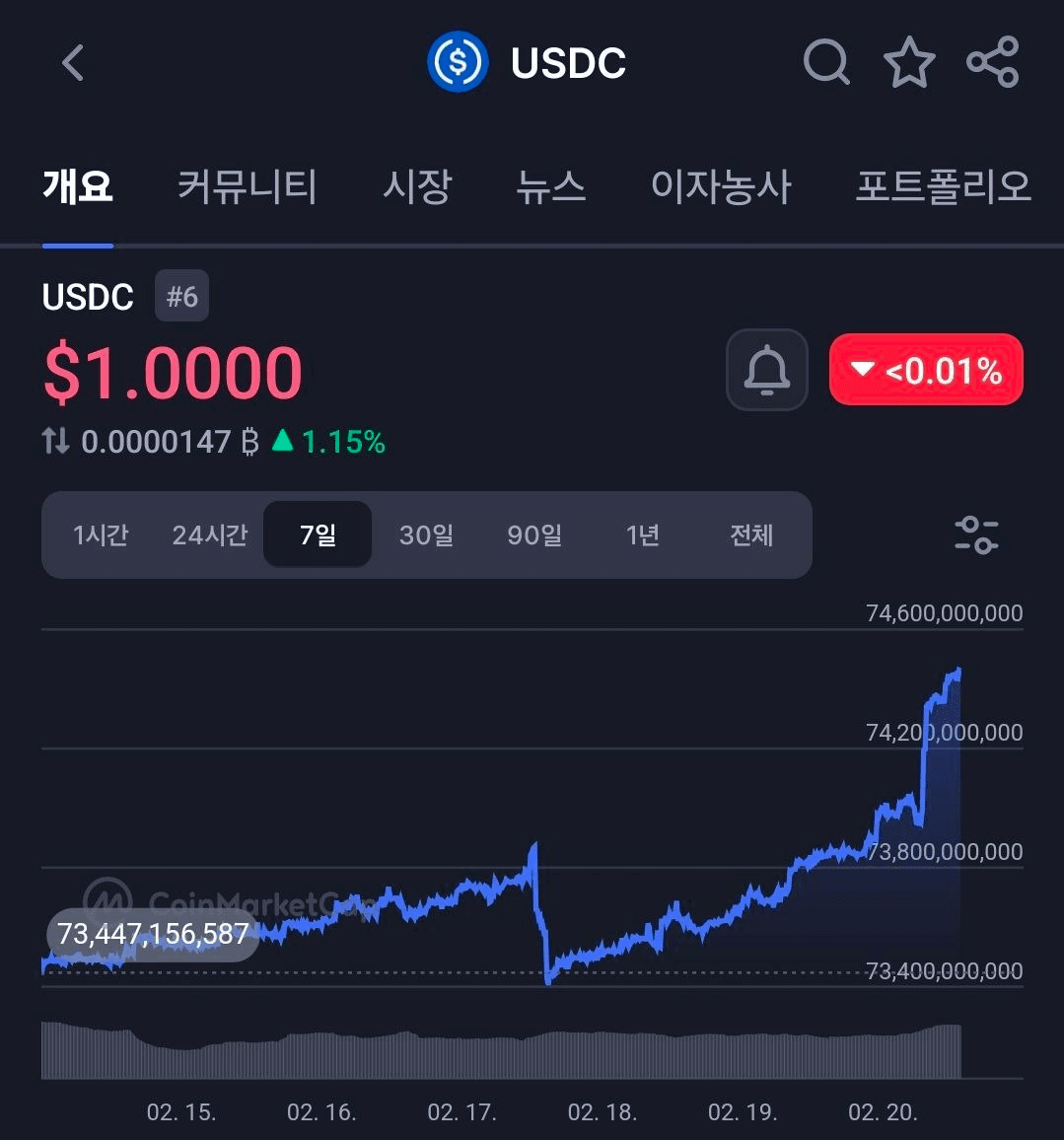Show the 30일 chart range
This screenshot has height=1140, width=1064.
(426, 535)
